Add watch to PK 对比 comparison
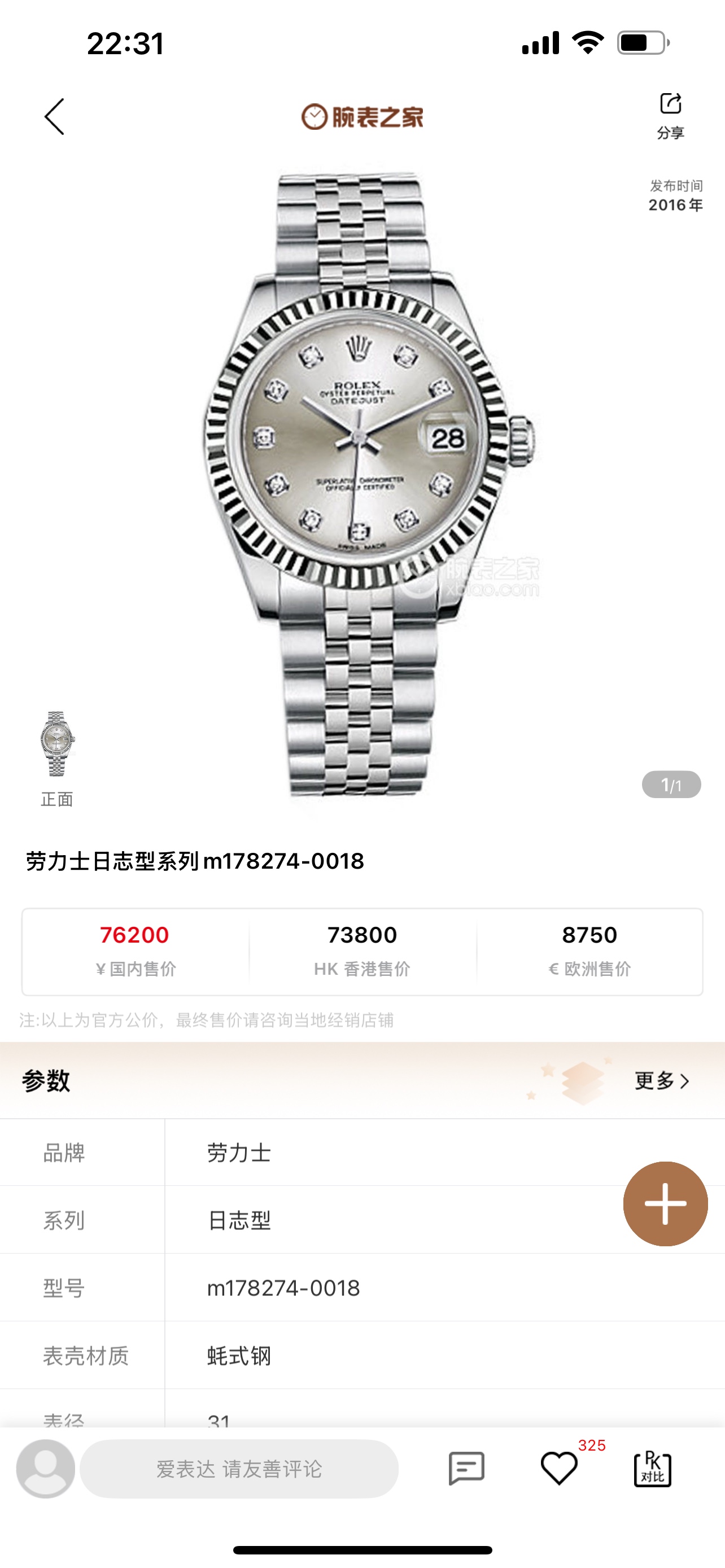This screenshot has height=1568, width=725. click(x=653, y=1468)
